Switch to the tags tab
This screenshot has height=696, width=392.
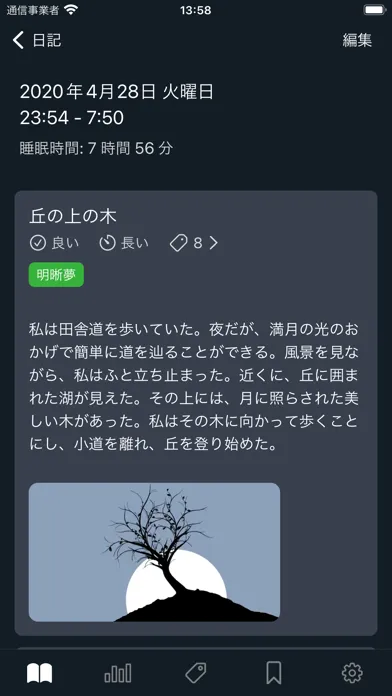tap(196, 673)
